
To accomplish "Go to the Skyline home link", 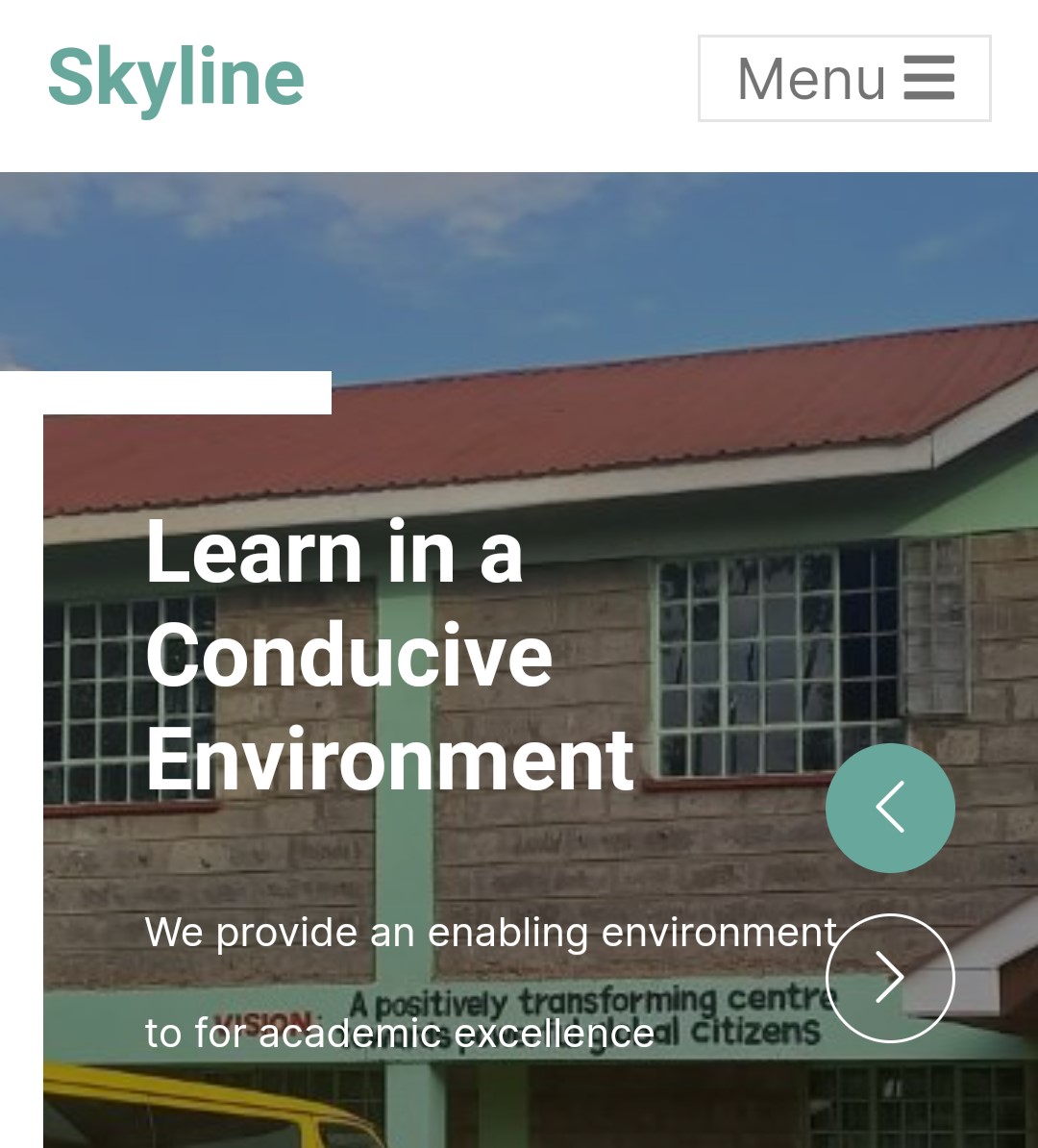I will click(x=176, y=78).
